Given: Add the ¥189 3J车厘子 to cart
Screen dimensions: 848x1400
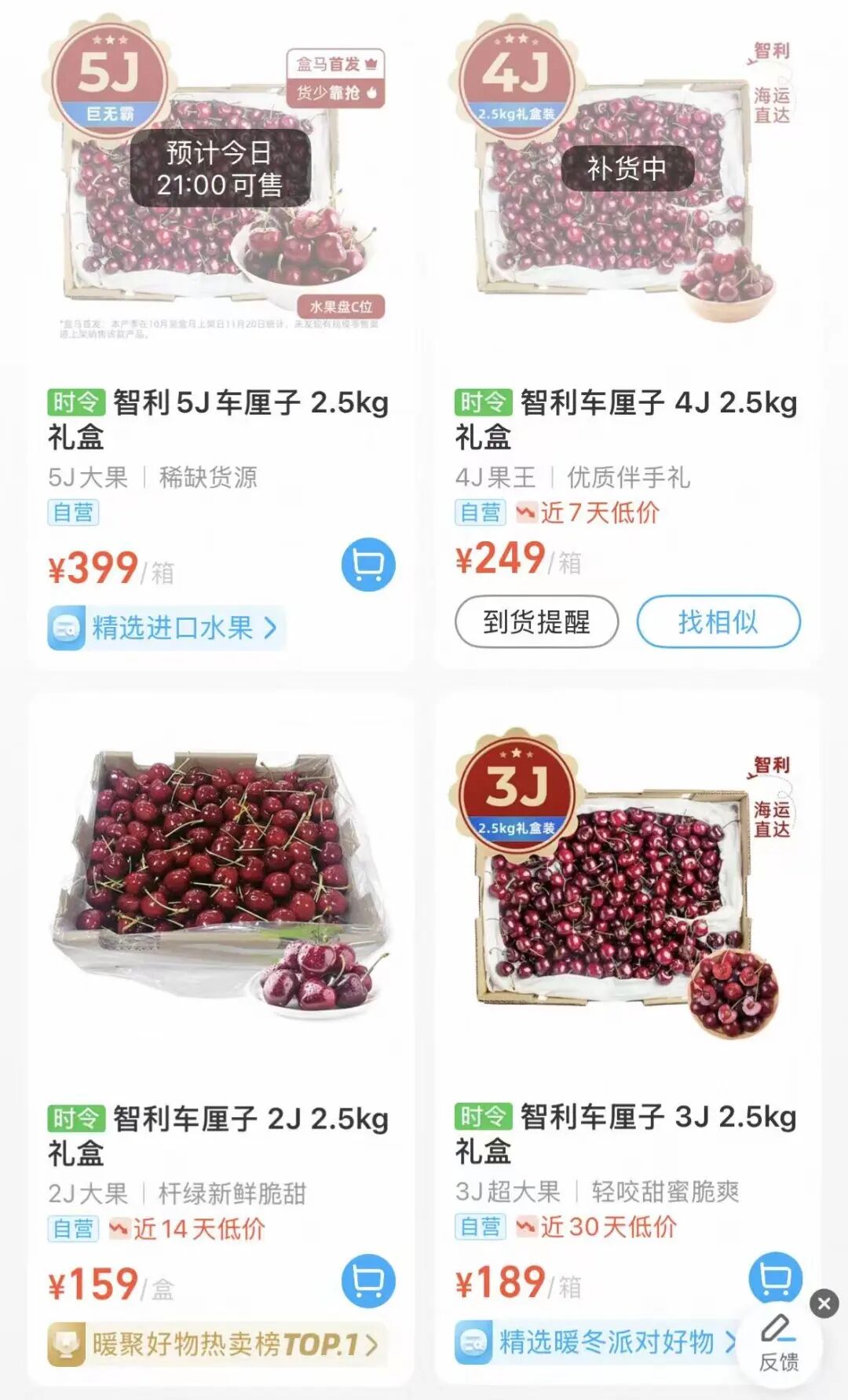Looking at the screenshot, I should [x=775, y=1277].
